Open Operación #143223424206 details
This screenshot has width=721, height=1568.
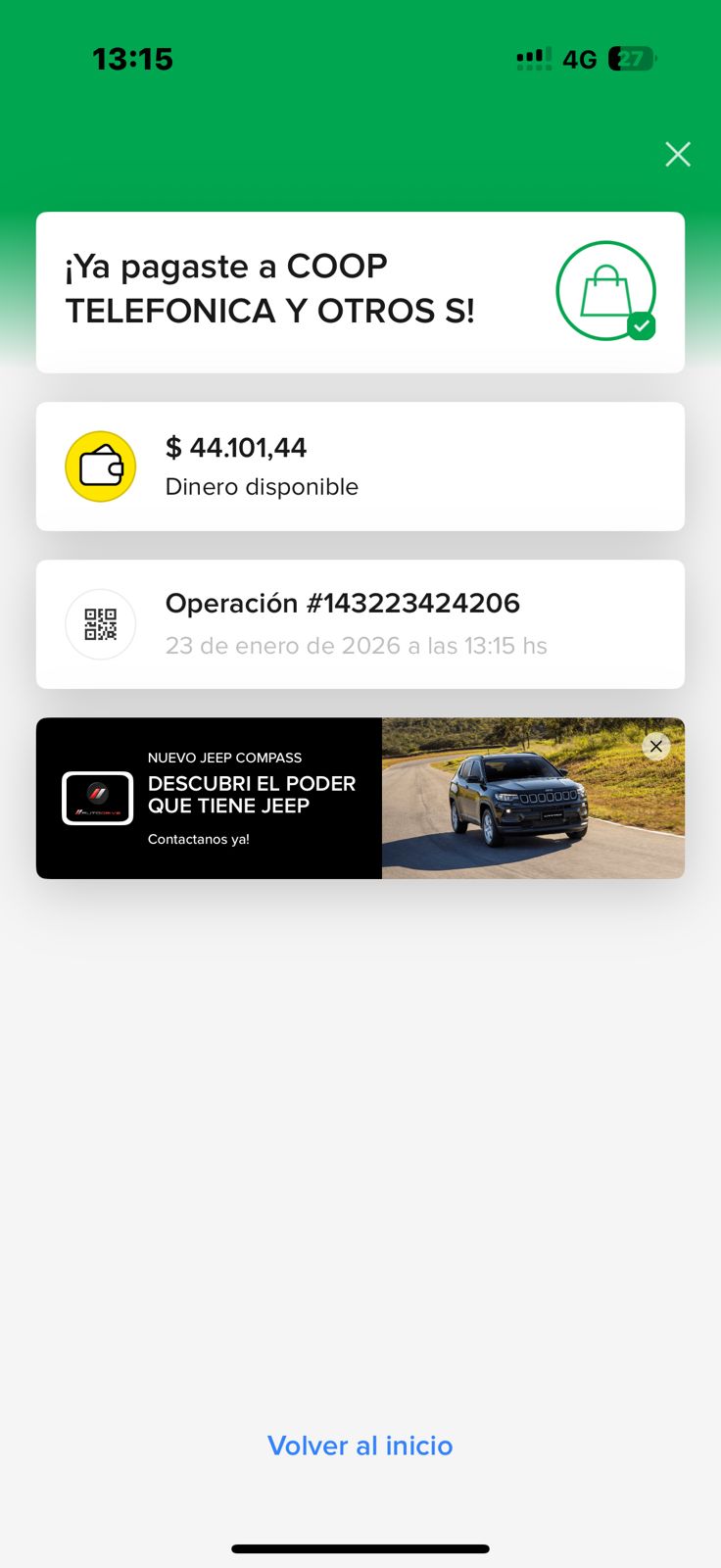point(360,624)
